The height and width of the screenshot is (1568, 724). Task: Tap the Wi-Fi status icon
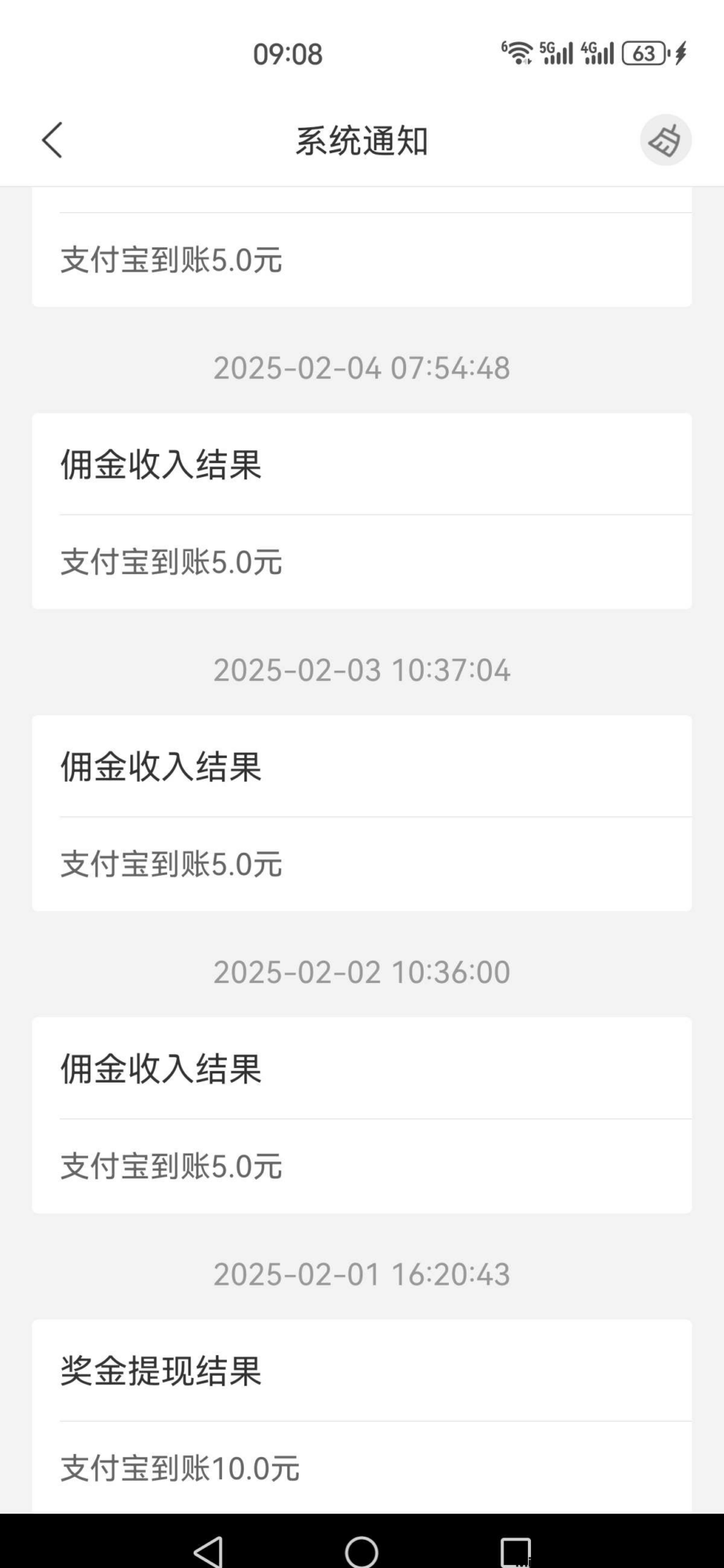[x=518, y=52]
